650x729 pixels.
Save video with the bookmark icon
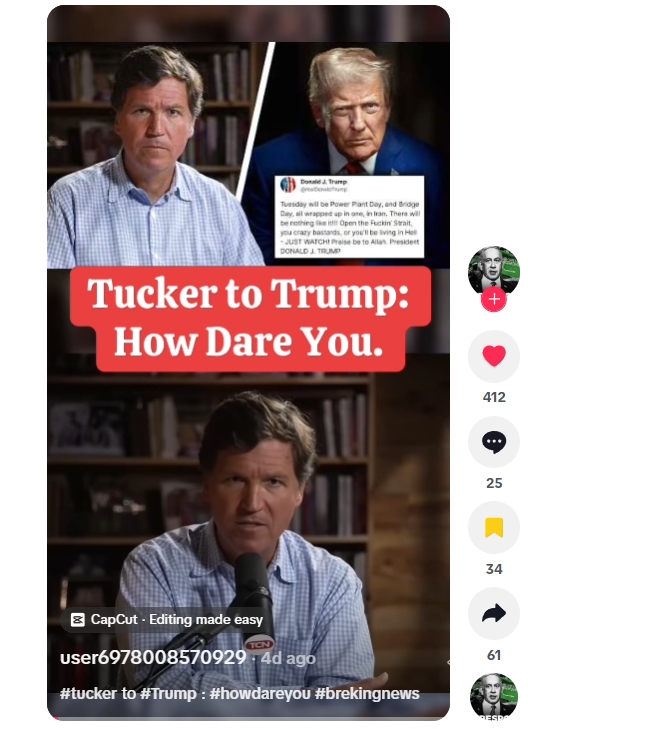click(x=493, y=528)
